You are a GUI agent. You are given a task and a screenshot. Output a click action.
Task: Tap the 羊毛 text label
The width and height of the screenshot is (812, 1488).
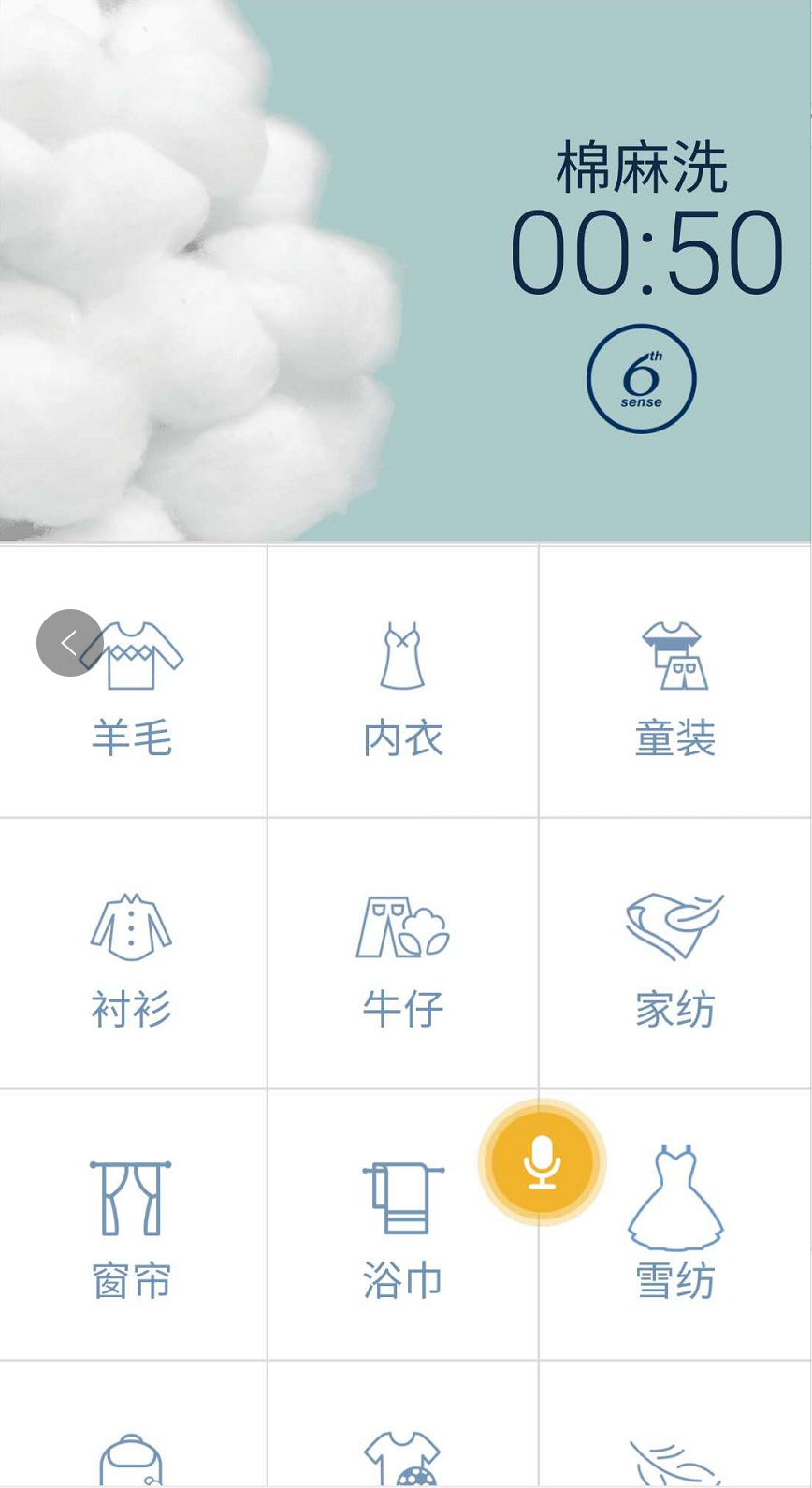click(x=133, y=738)
